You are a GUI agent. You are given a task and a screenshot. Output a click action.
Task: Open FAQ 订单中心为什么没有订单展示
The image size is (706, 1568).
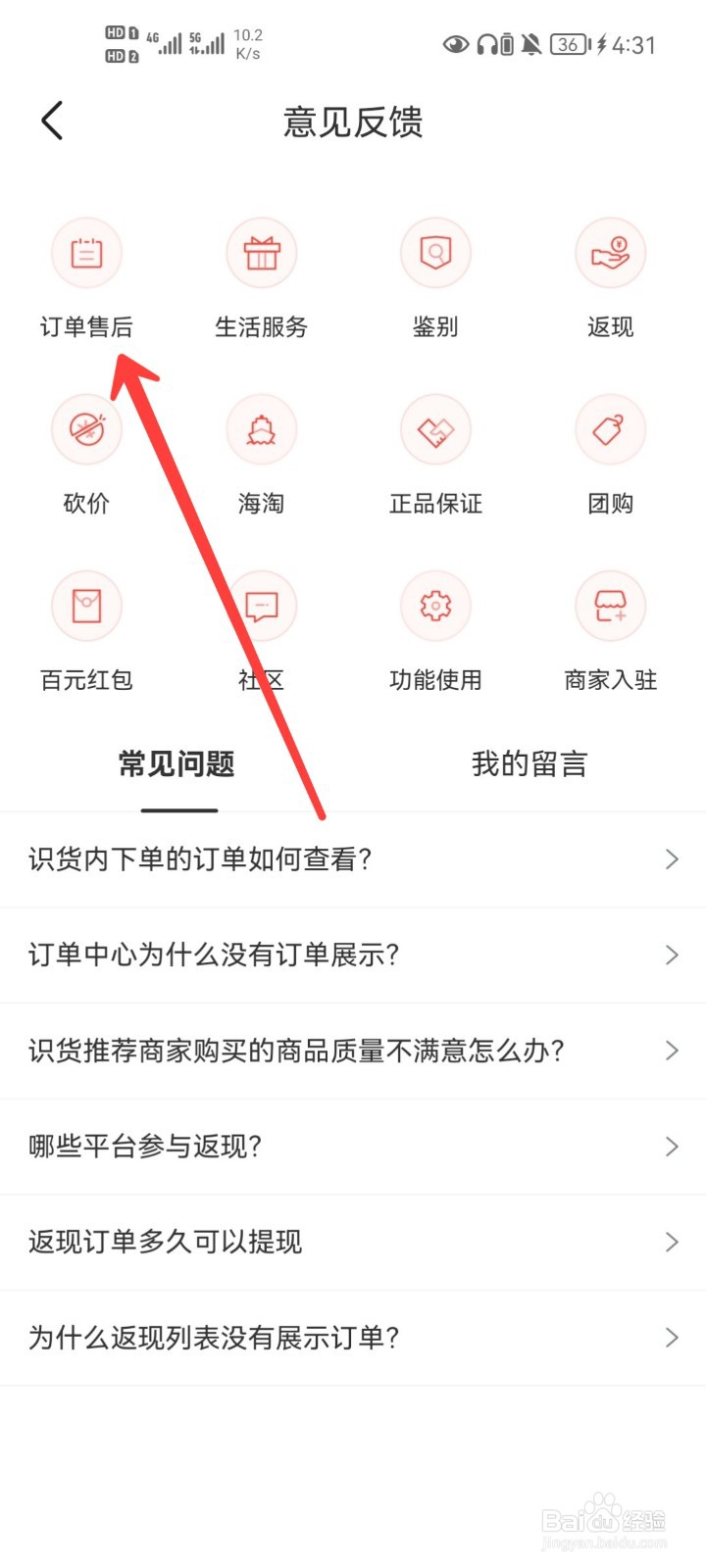point(353,954)
